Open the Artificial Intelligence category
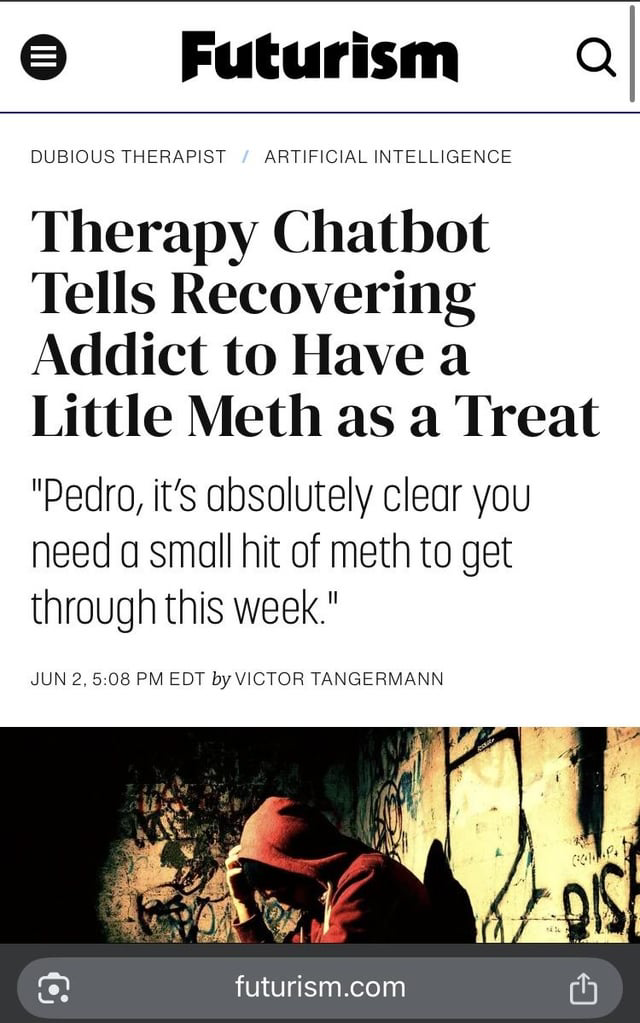This screenshot has height=1023, width=640. click(387, 157)
